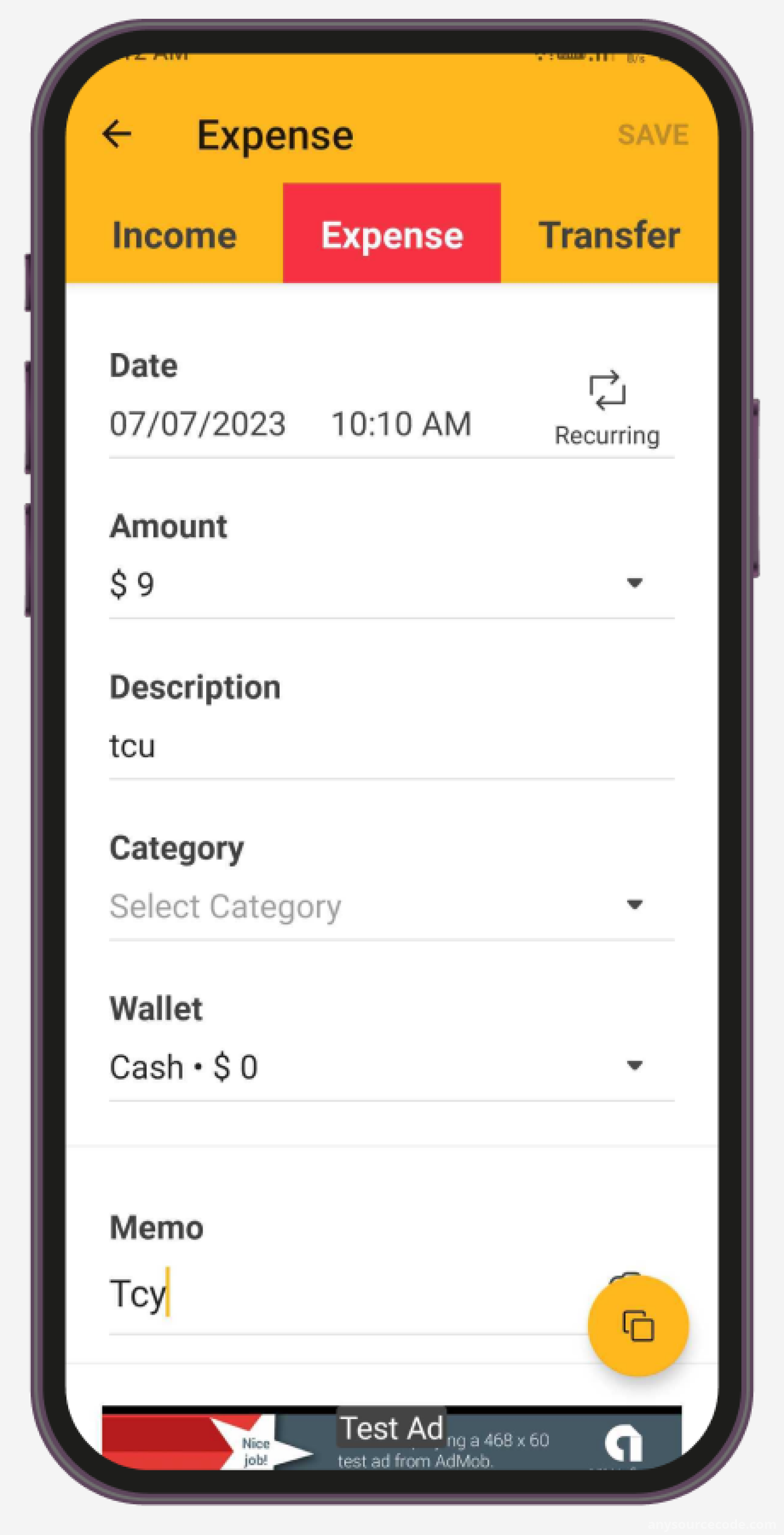Screen dimensions: 784x1535
Task: Choose a different wallet than Cash
Action: pyautogui.click(x=392, y=1067)
